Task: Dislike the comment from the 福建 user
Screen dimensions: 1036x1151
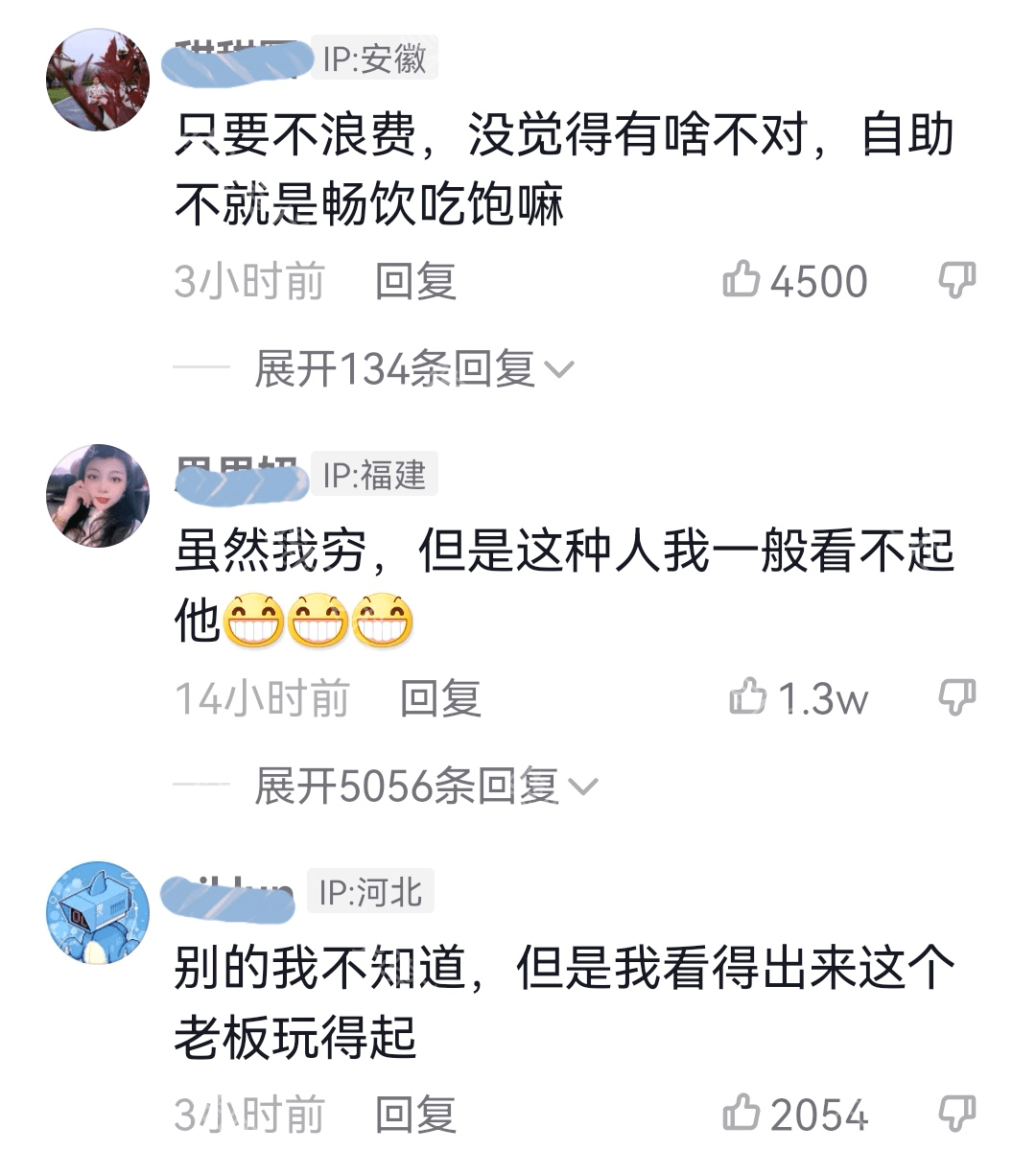Action: 956,697
